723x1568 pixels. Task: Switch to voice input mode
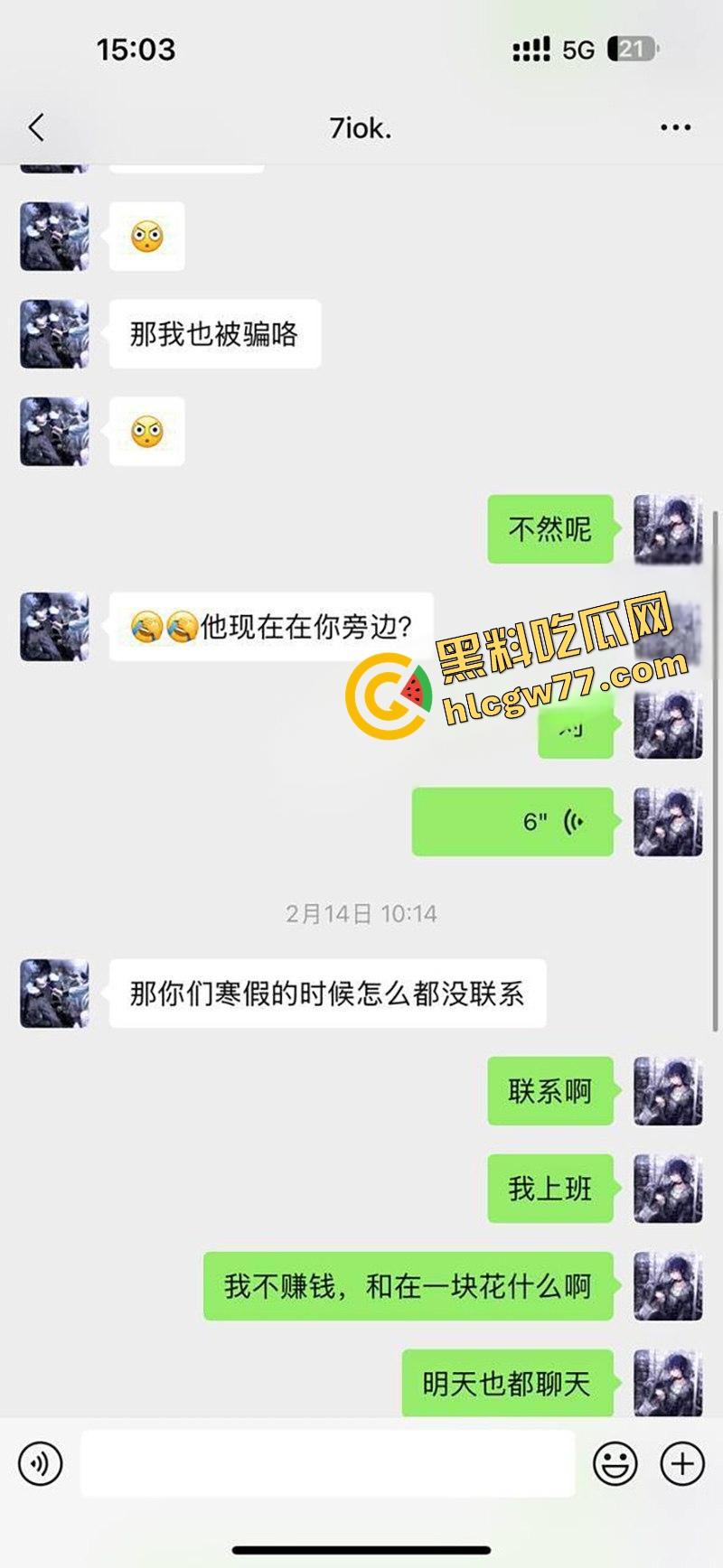coord(41,1464)
